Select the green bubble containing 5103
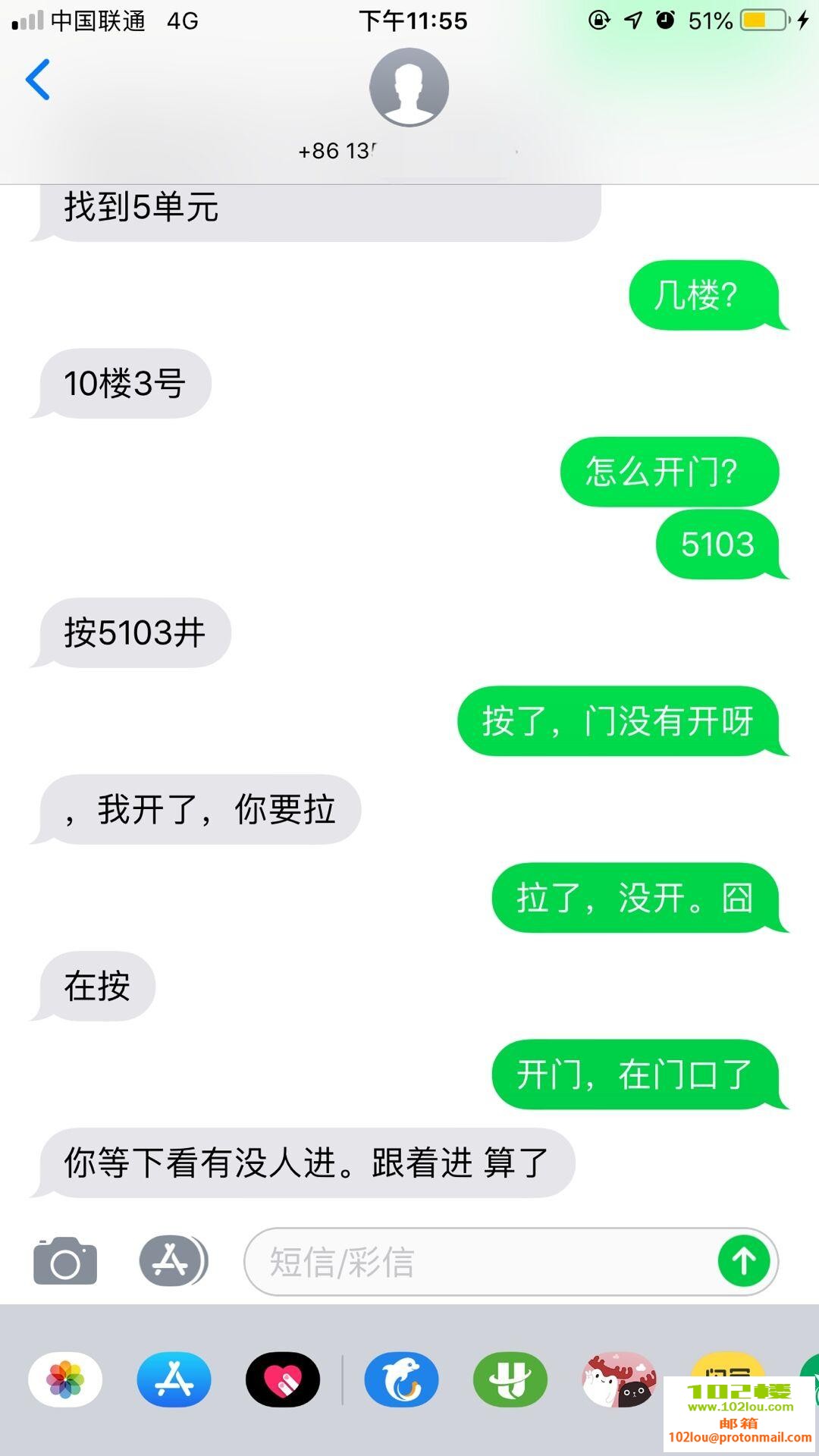 pos(717,543)
